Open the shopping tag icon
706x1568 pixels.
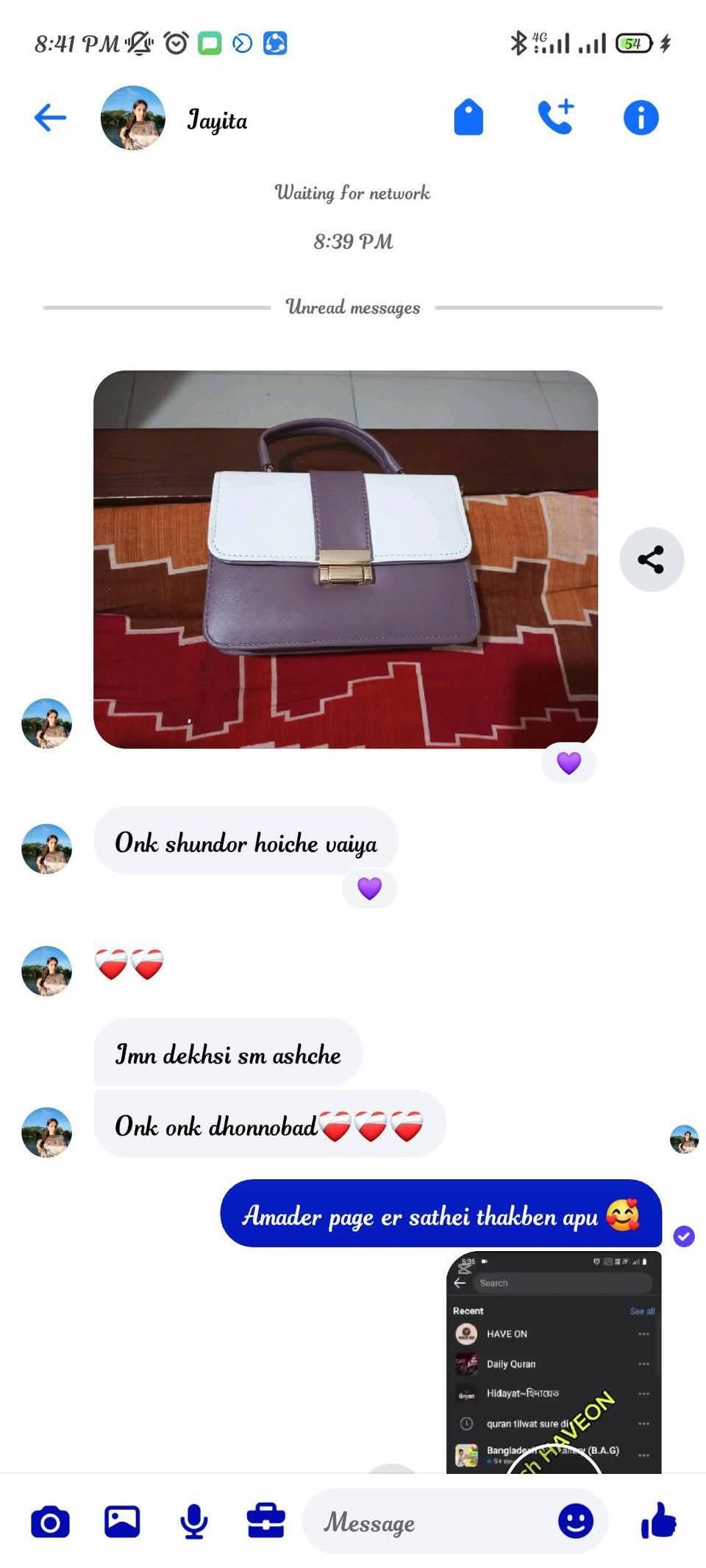pos(468,118)
